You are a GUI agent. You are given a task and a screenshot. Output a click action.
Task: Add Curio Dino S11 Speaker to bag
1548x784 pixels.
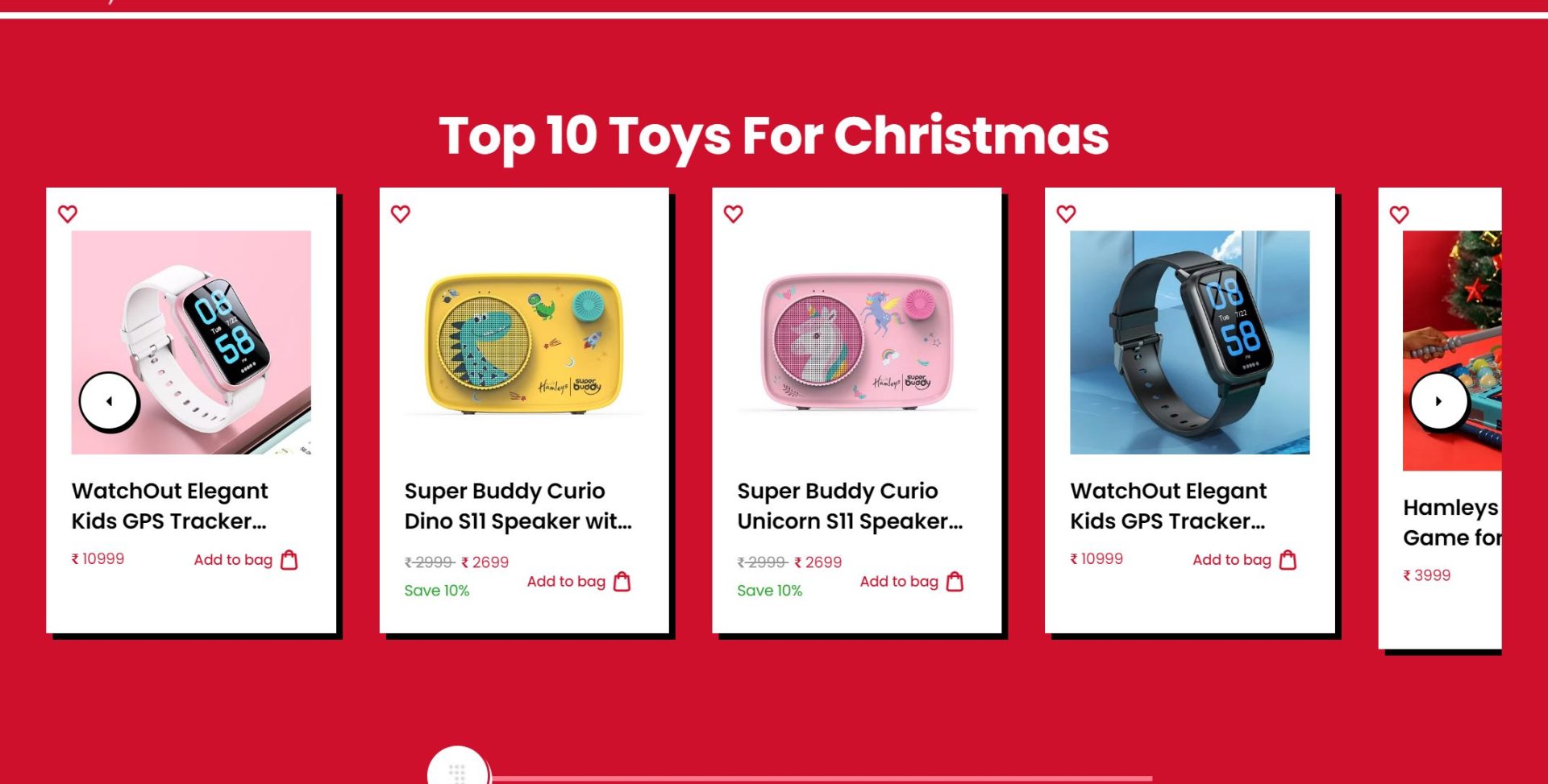(578, 582)
